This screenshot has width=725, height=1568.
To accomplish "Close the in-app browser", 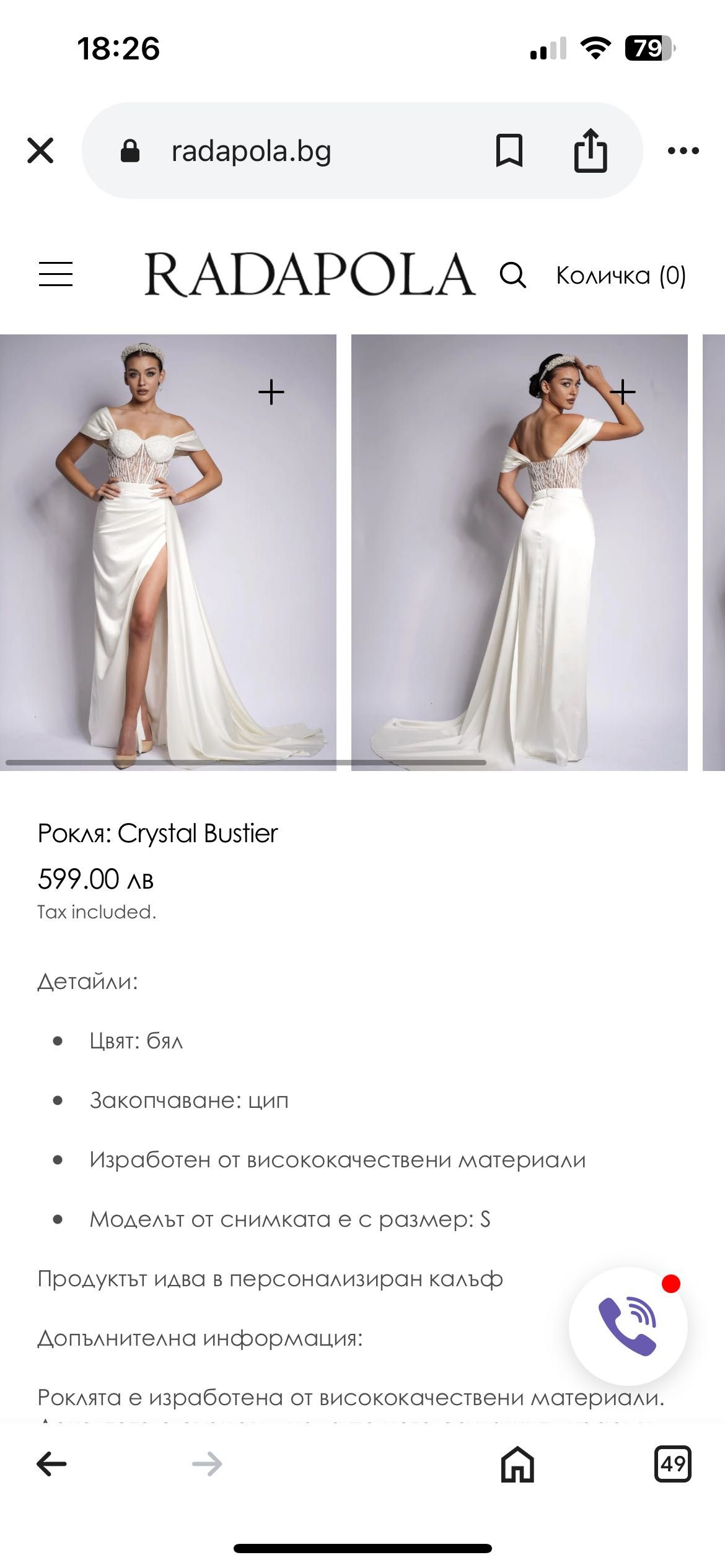I will pos(41,150).
